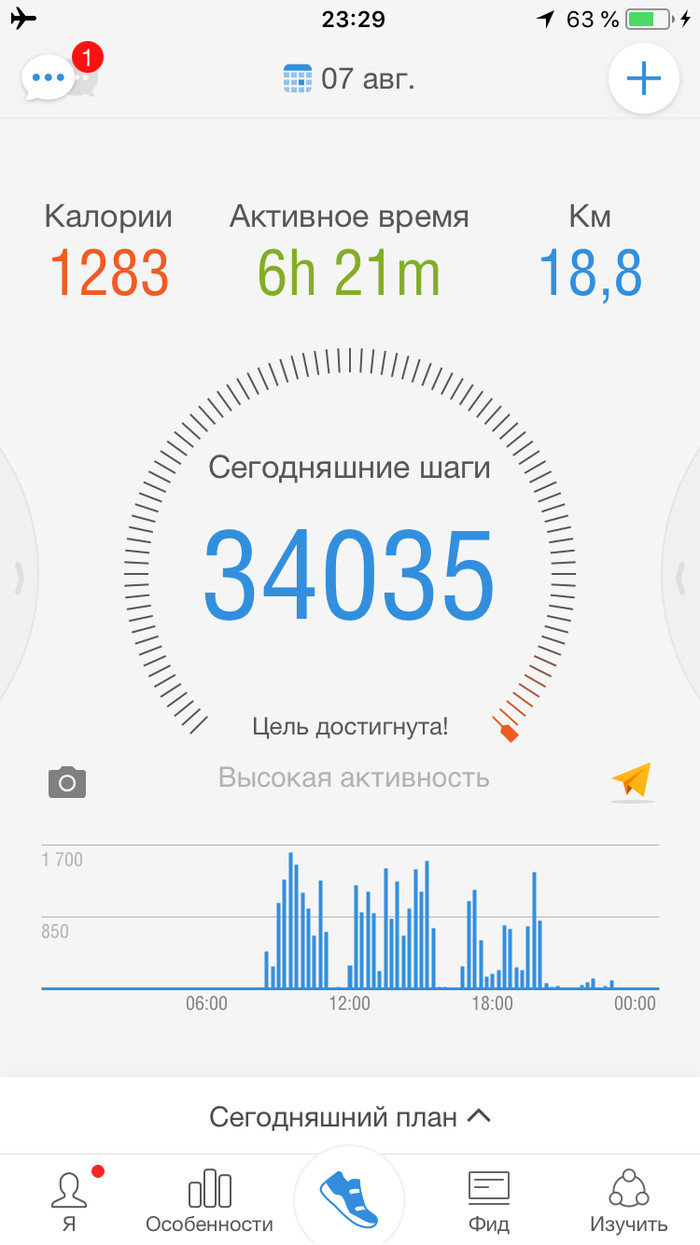Open the calendar date picker 07 авг.
Image resolution: width=700 pixels, height=1245 pixels.
[349, 79]
